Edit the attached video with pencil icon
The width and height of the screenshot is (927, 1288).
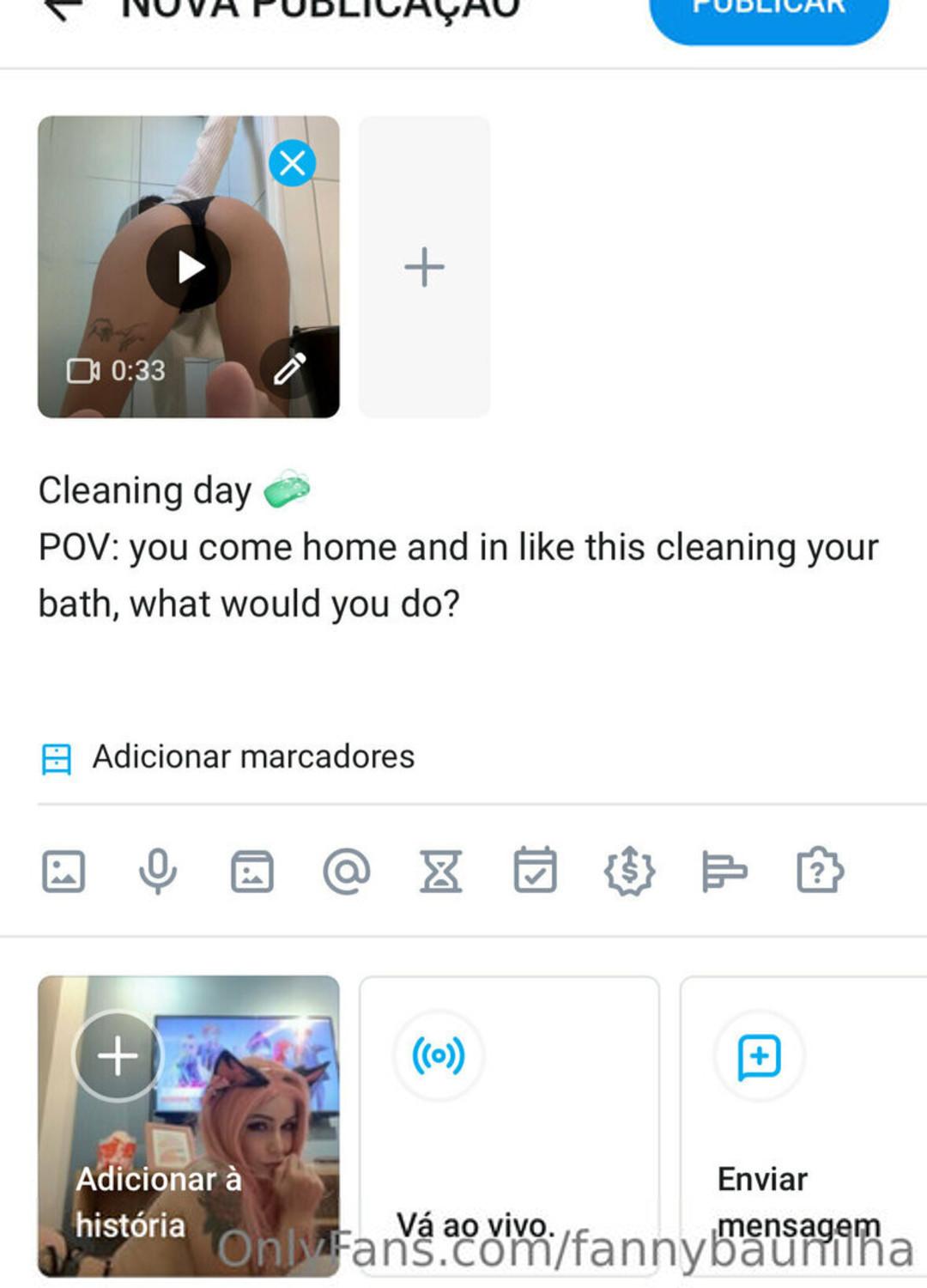pyautogui.click(x=290, y=368)
